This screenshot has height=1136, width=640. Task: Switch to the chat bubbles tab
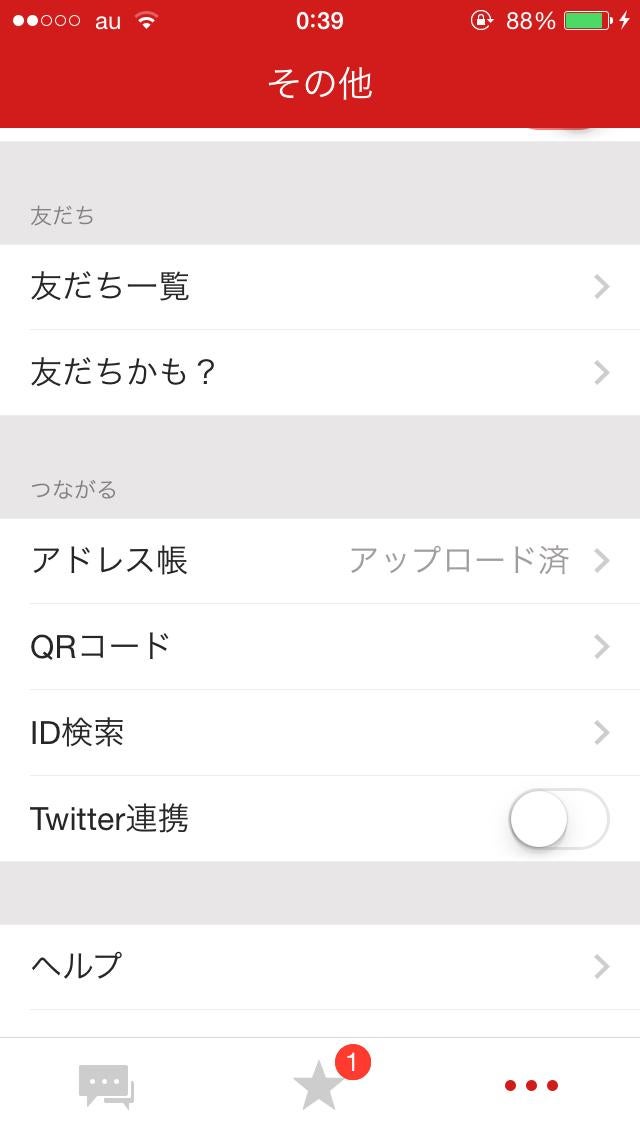106,1086
